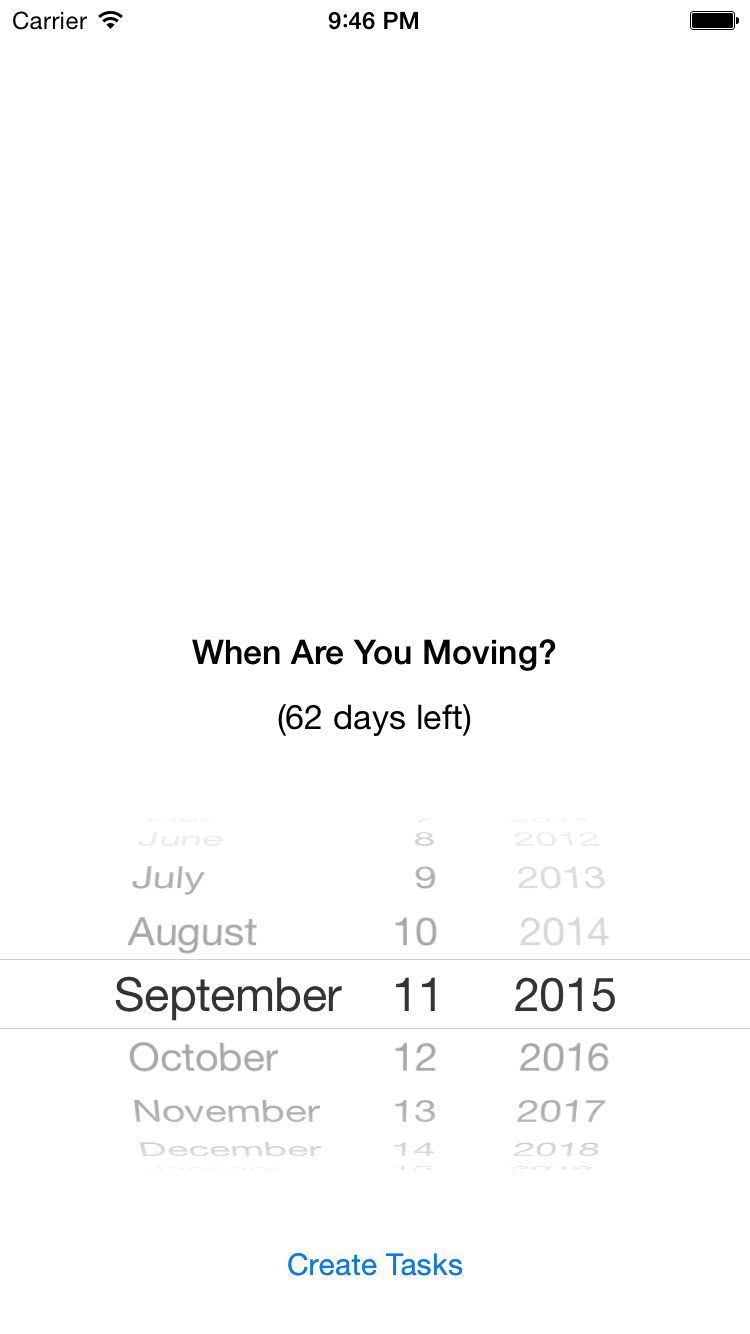Pick 2017 as the moving year
Image resolution: width=750 pixels, height=1334 pixels.
click(561, 1111)
